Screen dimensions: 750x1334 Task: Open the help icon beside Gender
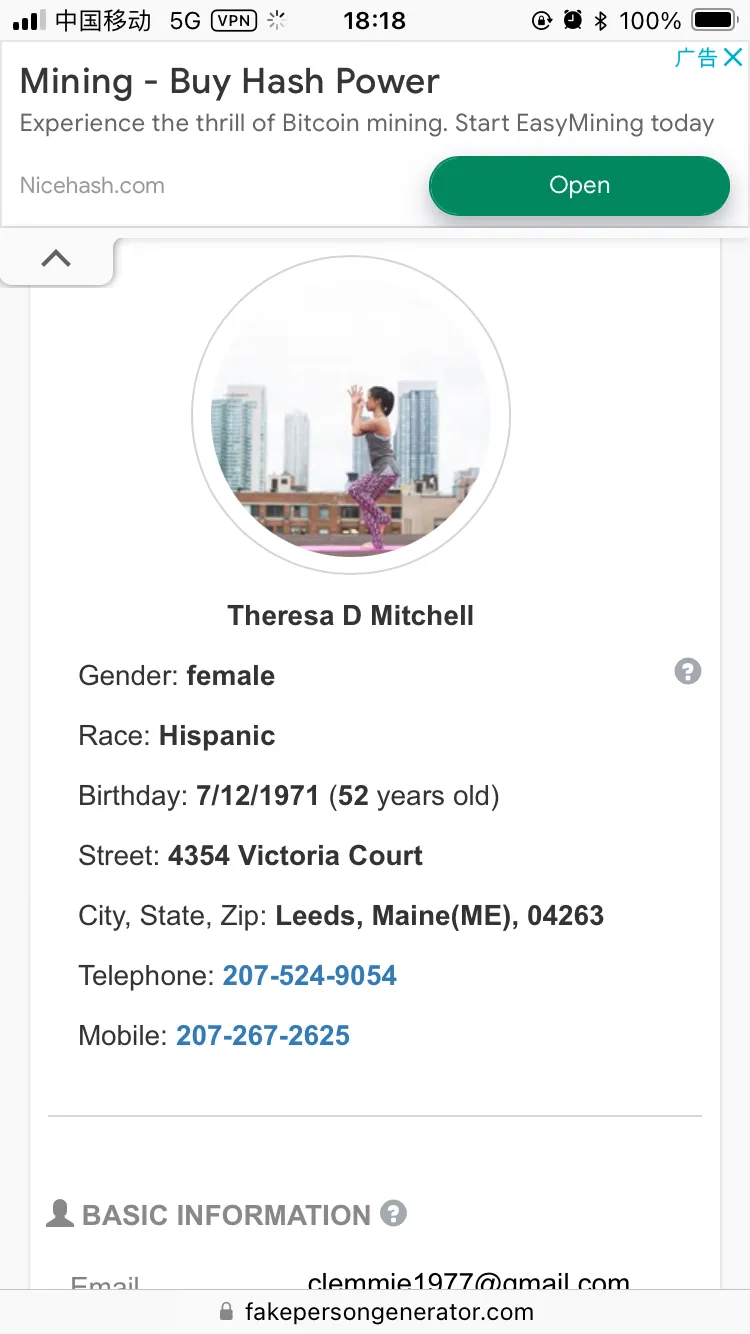pyautogui.click(x=688, y=671)
